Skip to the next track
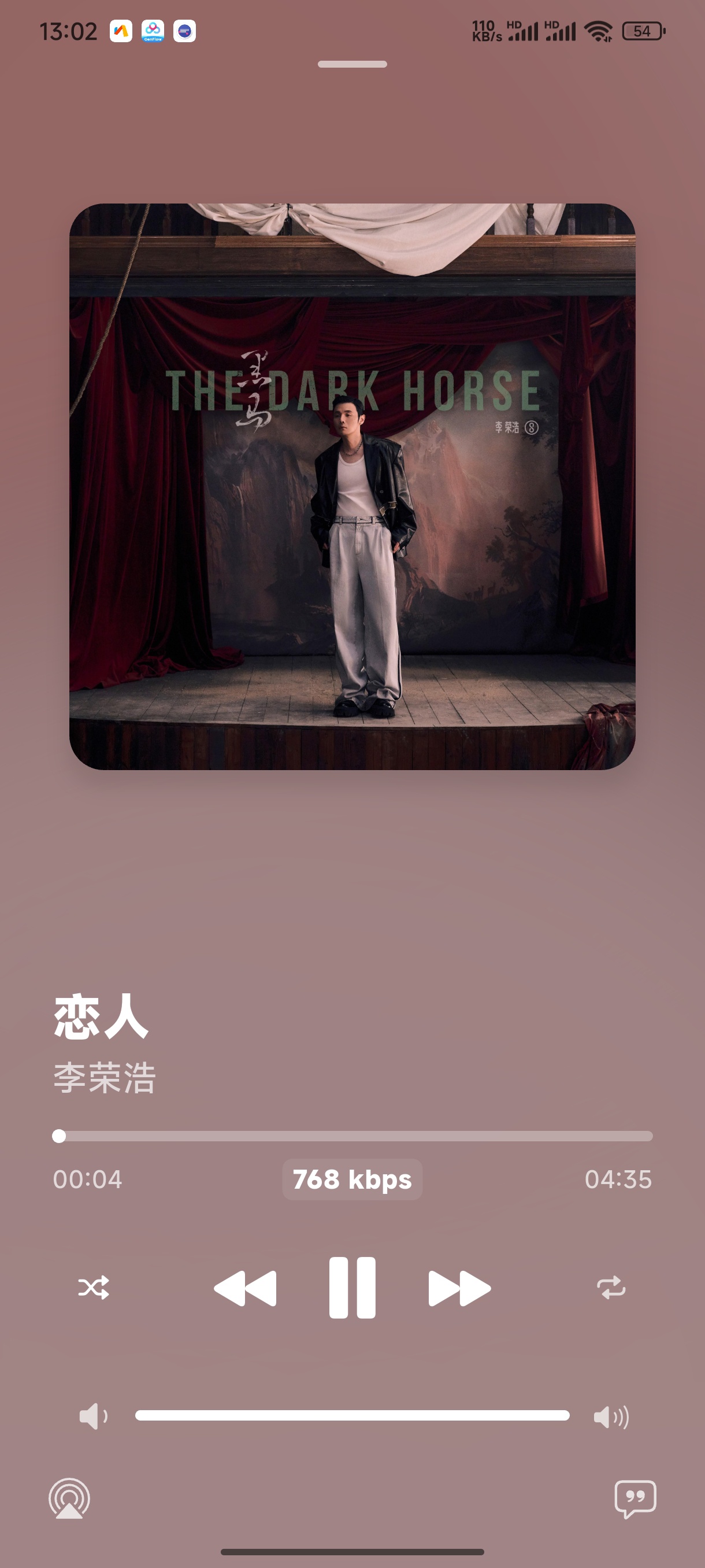This screenshot has width=705, height=1568. (459, 1288)
